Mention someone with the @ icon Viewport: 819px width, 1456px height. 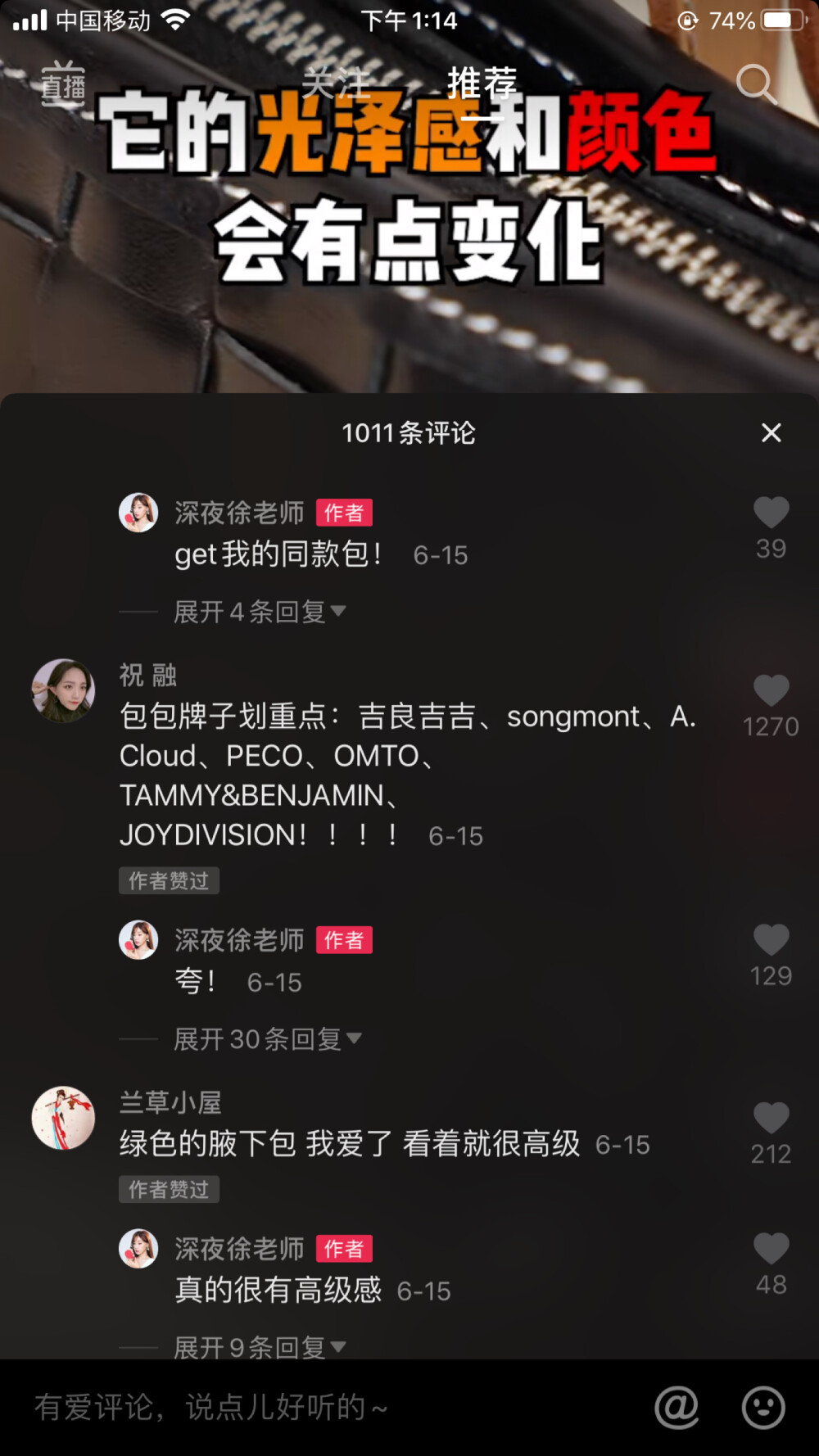coord(676,1408)
